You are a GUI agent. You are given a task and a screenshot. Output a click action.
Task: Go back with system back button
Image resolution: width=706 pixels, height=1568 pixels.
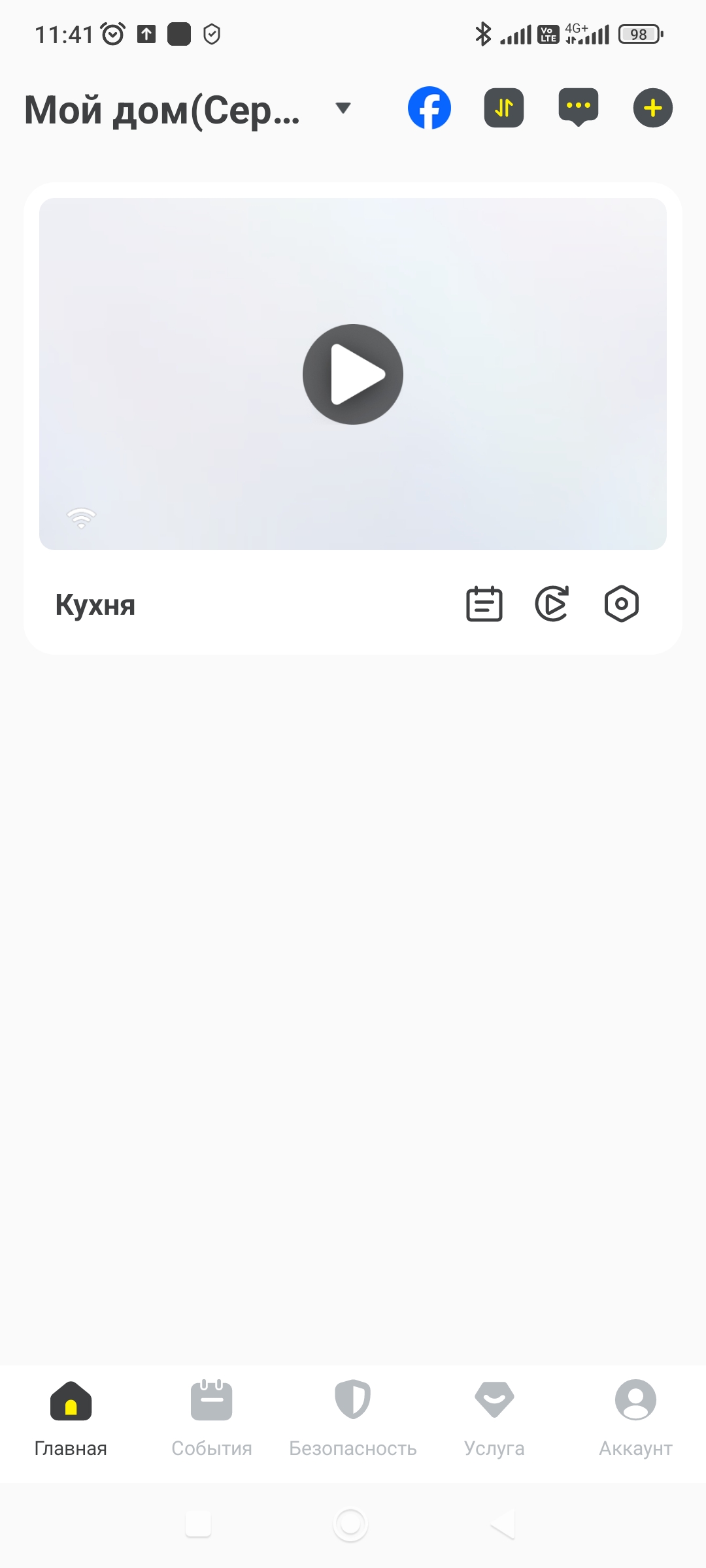coord(503,1524)
